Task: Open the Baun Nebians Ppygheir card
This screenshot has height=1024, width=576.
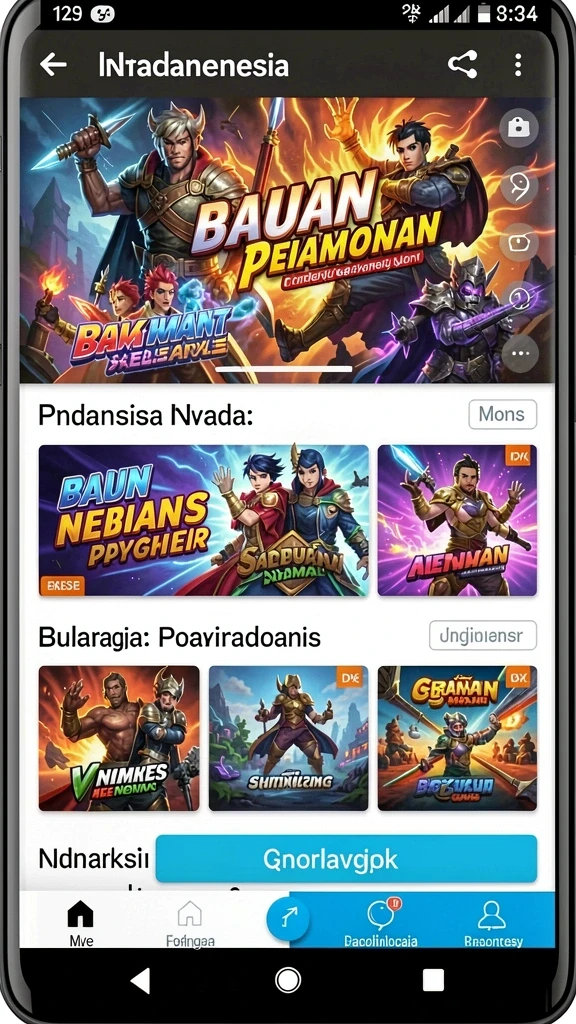Action: pyautogui.click(x=204, y=520)
